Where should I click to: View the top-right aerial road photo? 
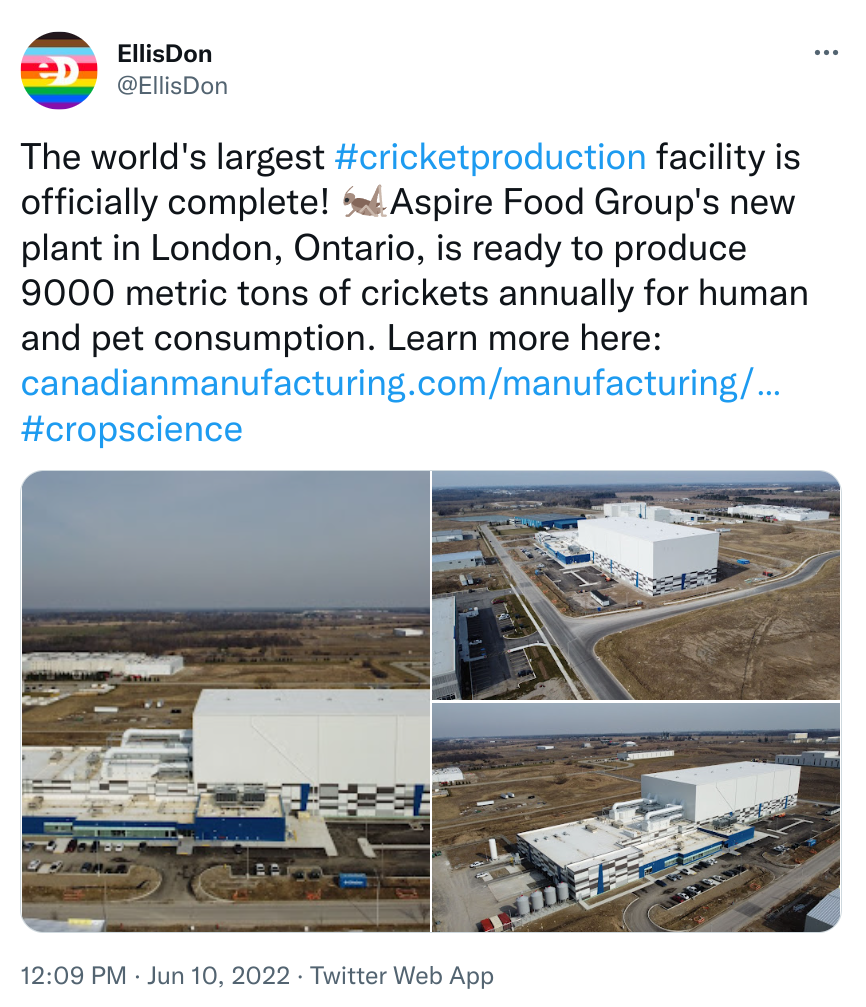point(636,585)
